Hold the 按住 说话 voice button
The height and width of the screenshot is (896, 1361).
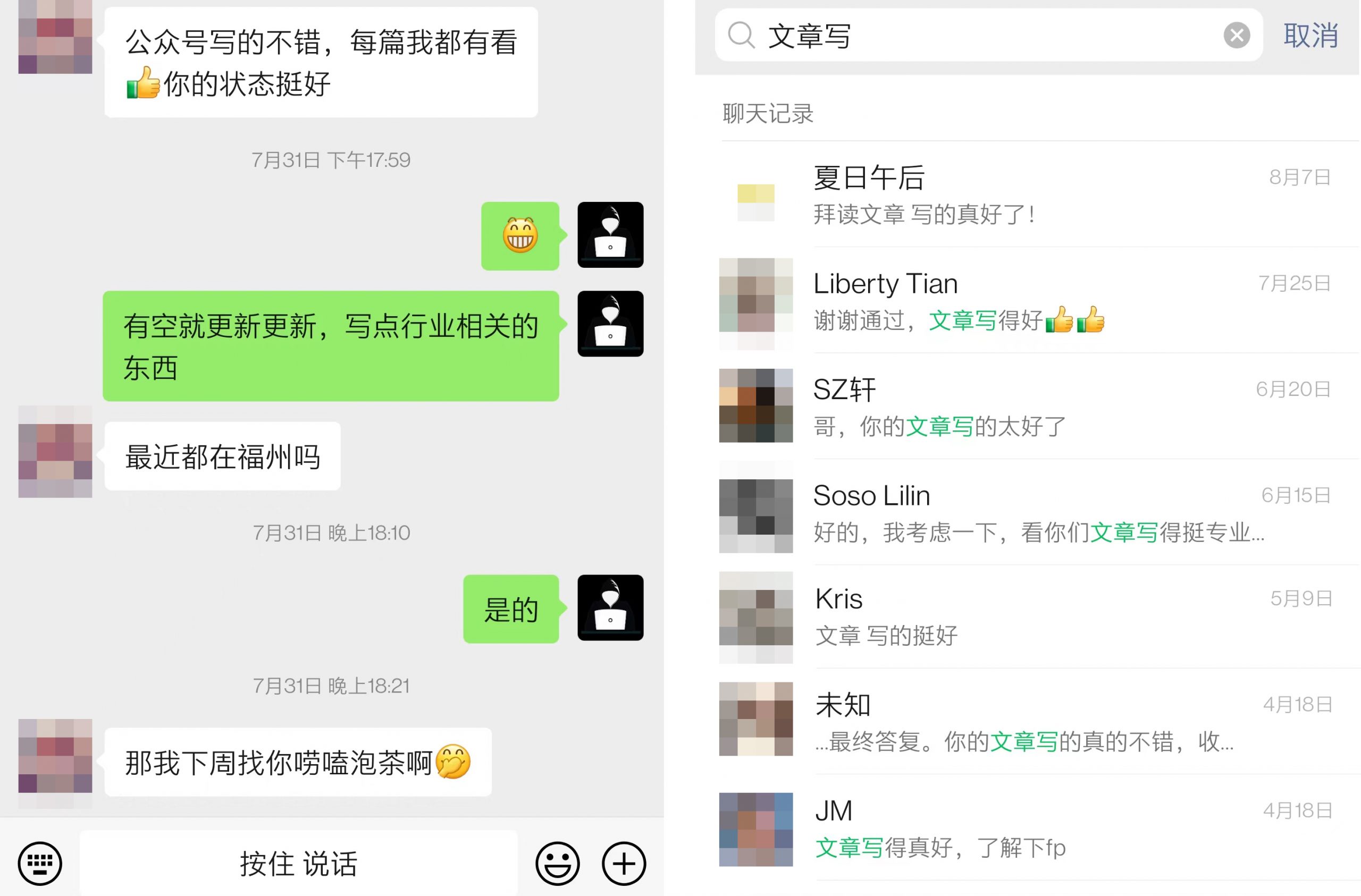298,863
